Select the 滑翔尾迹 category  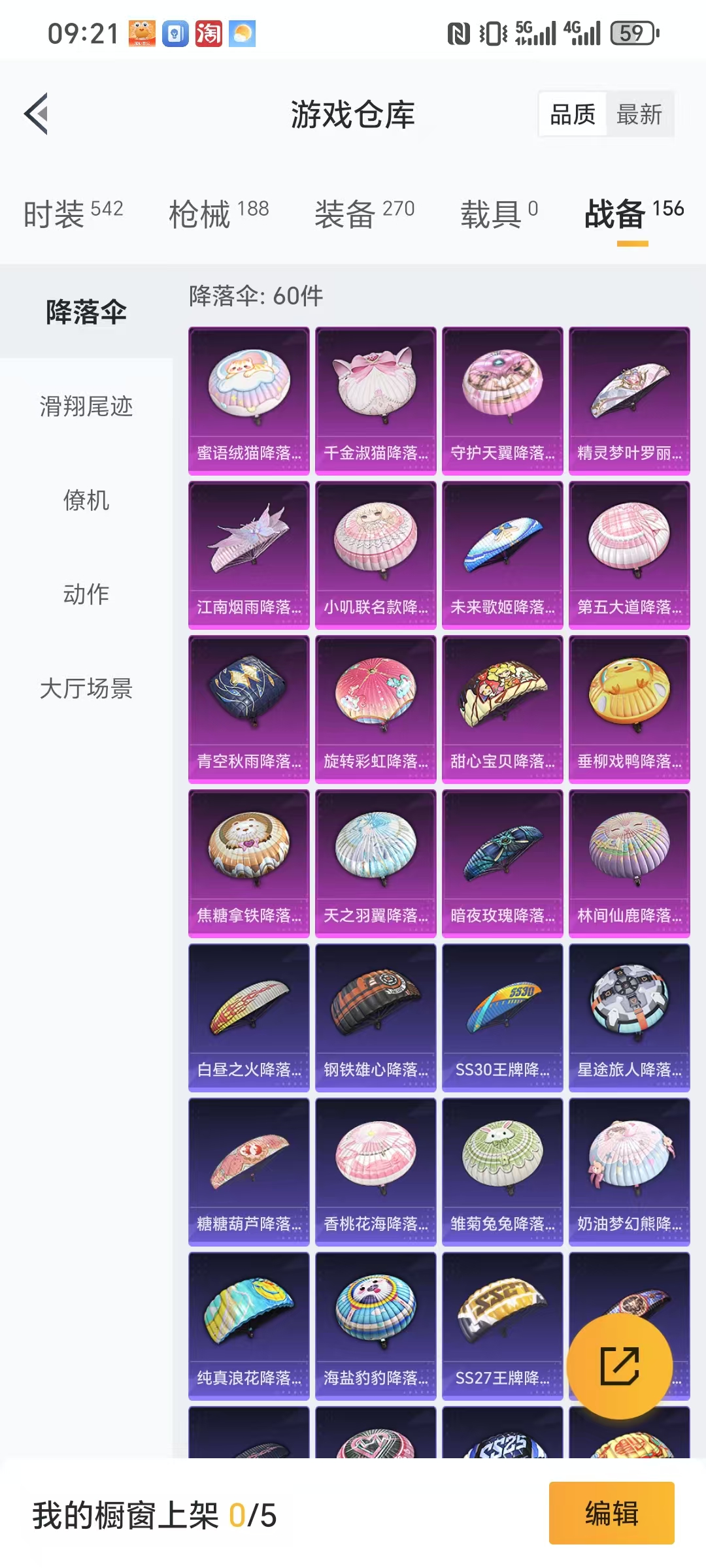[86, 406]
